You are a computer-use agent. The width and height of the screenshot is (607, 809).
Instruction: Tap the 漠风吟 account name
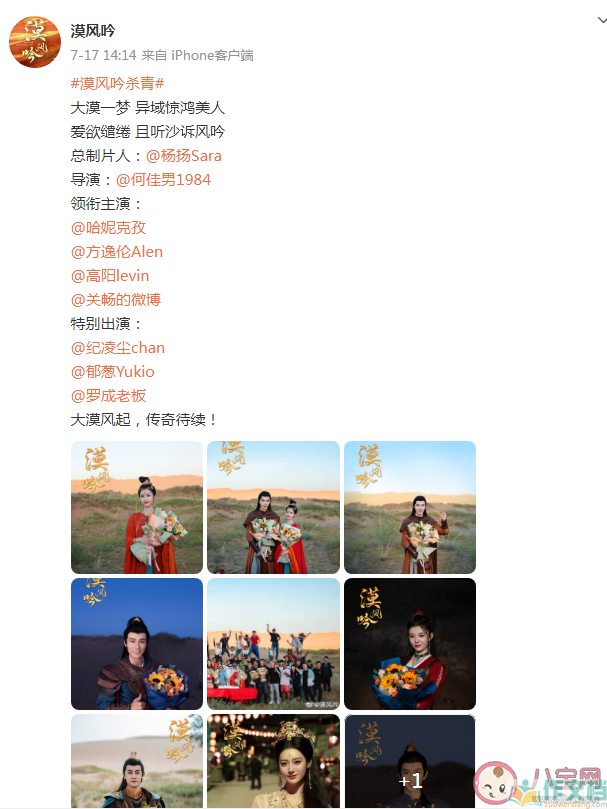tap(93, 31)
